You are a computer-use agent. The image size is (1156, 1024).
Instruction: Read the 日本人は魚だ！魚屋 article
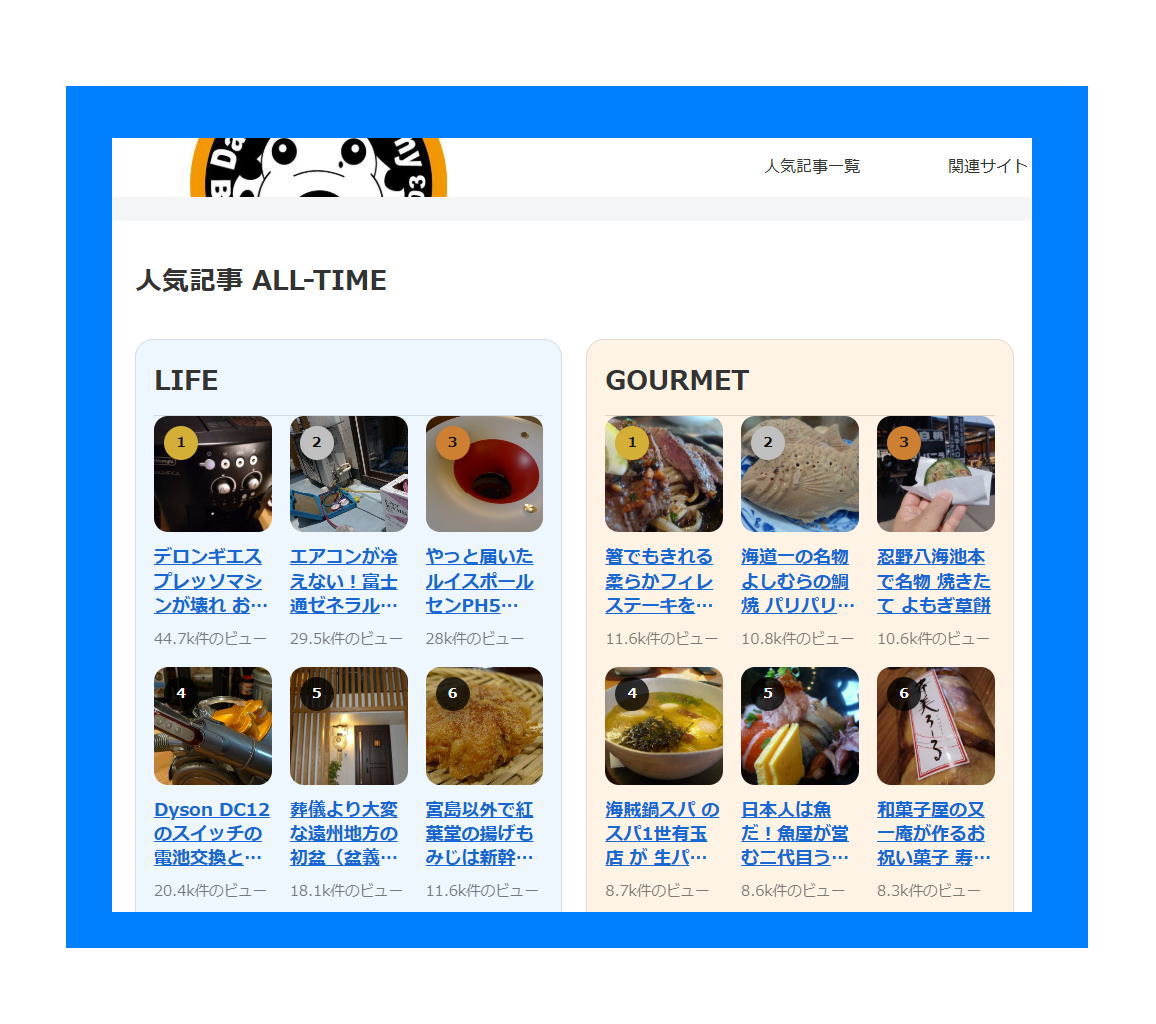pos(796,834)
